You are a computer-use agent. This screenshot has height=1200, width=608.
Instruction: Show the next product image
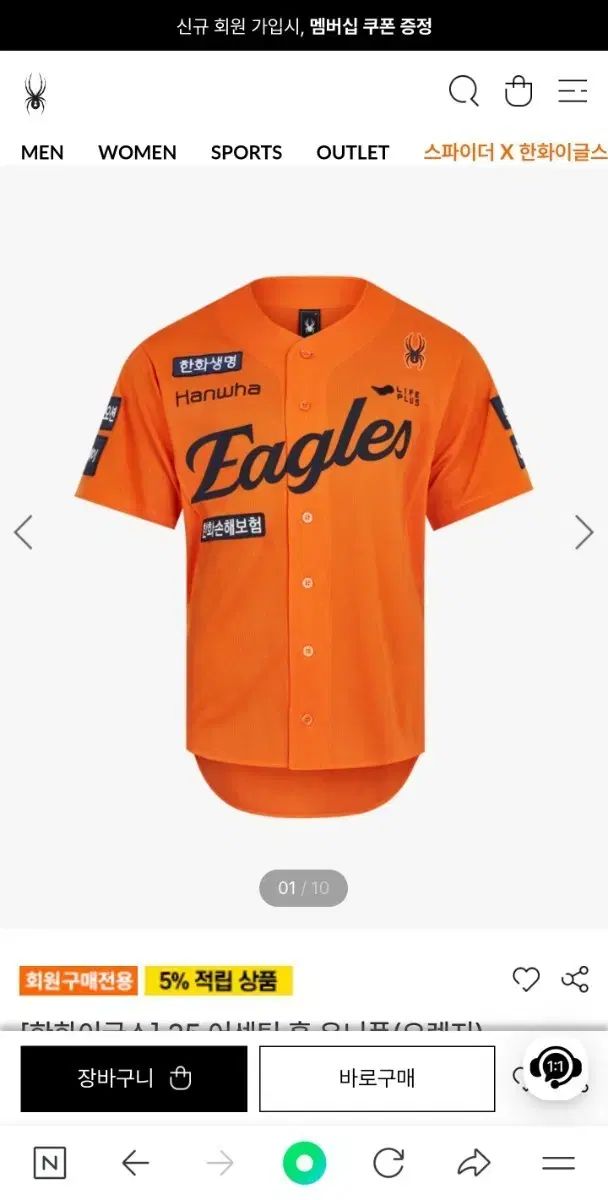[584, 532]
